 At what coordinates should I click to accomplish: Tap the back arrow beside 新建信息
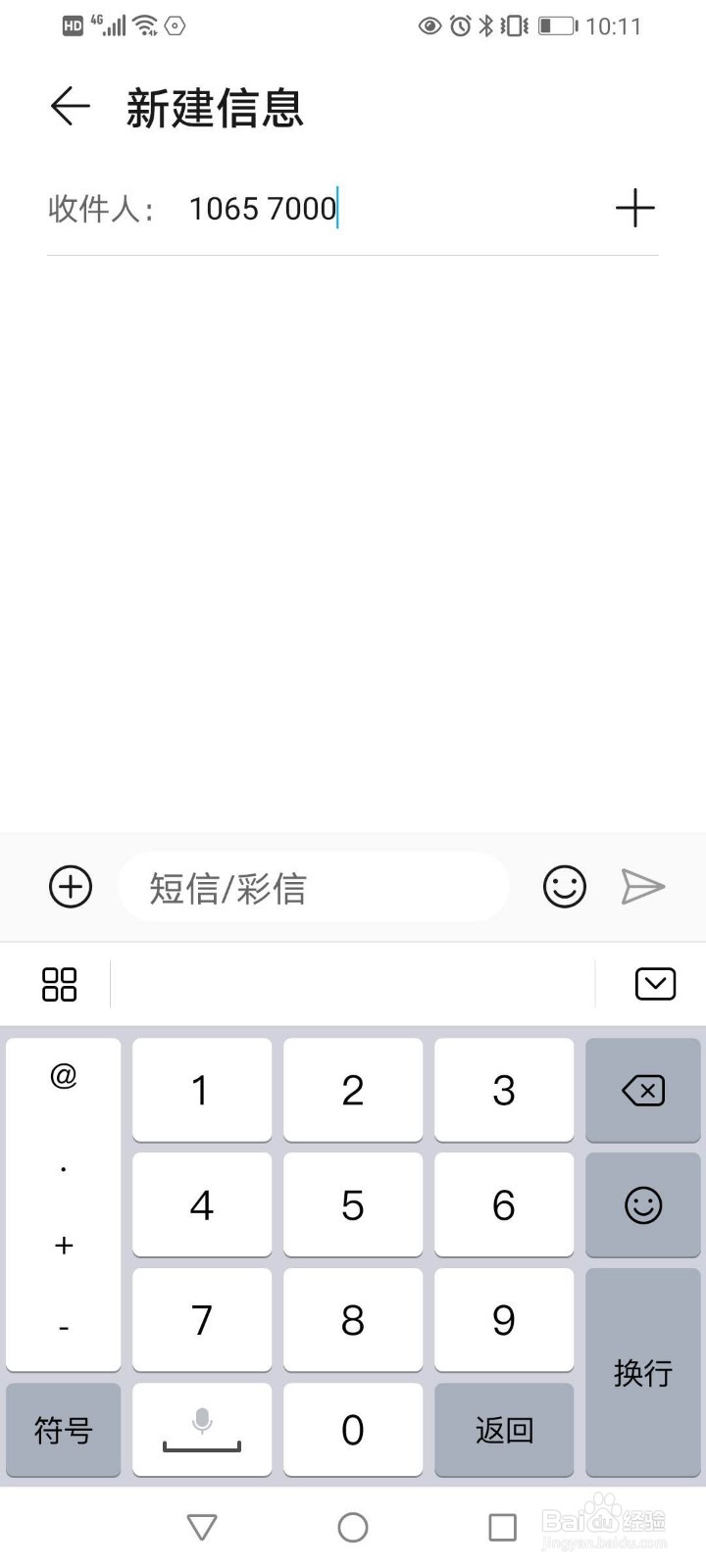click(69, 107)
